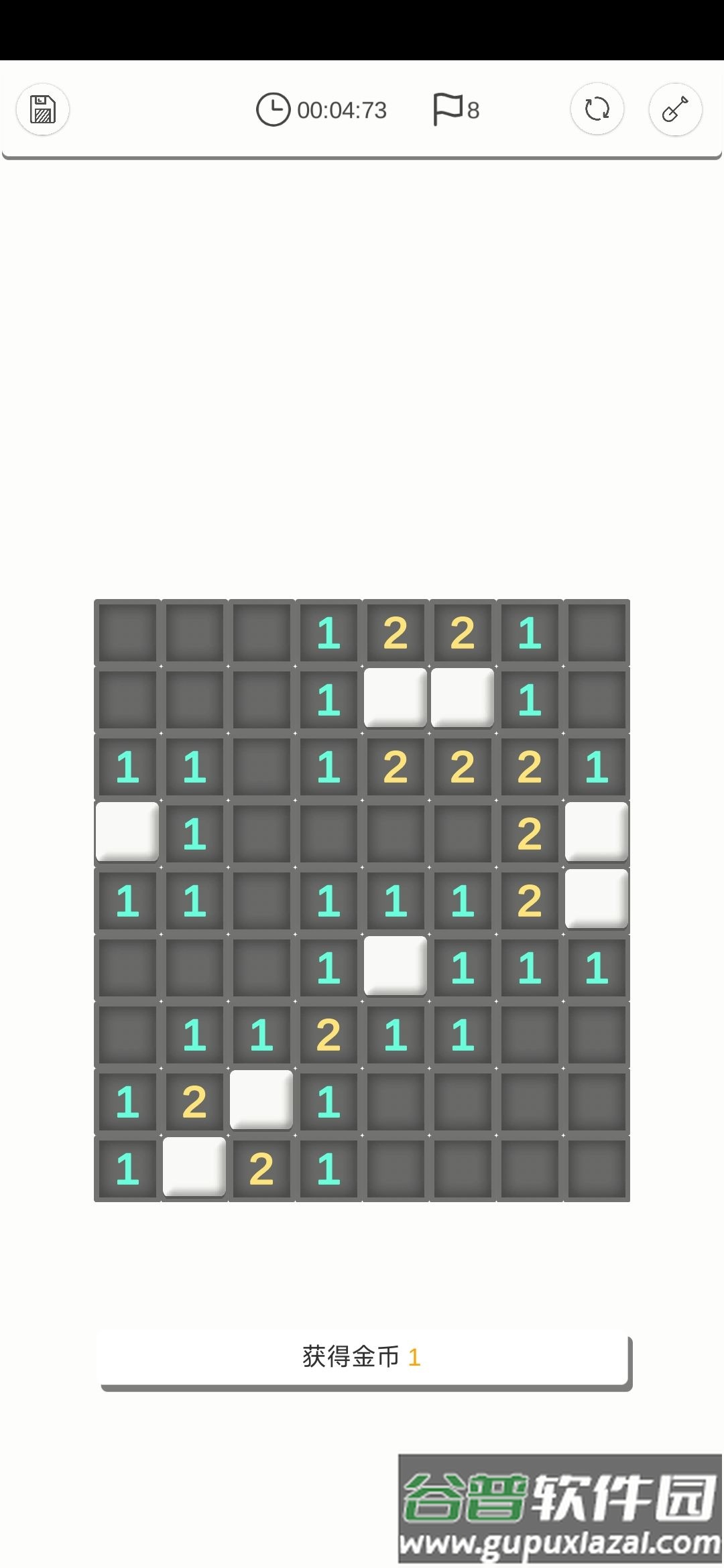Tap the save game icon
Image resolution: width=724 pixels, height=1568 pixels.
pyautogui.click(x=43, y=110)
